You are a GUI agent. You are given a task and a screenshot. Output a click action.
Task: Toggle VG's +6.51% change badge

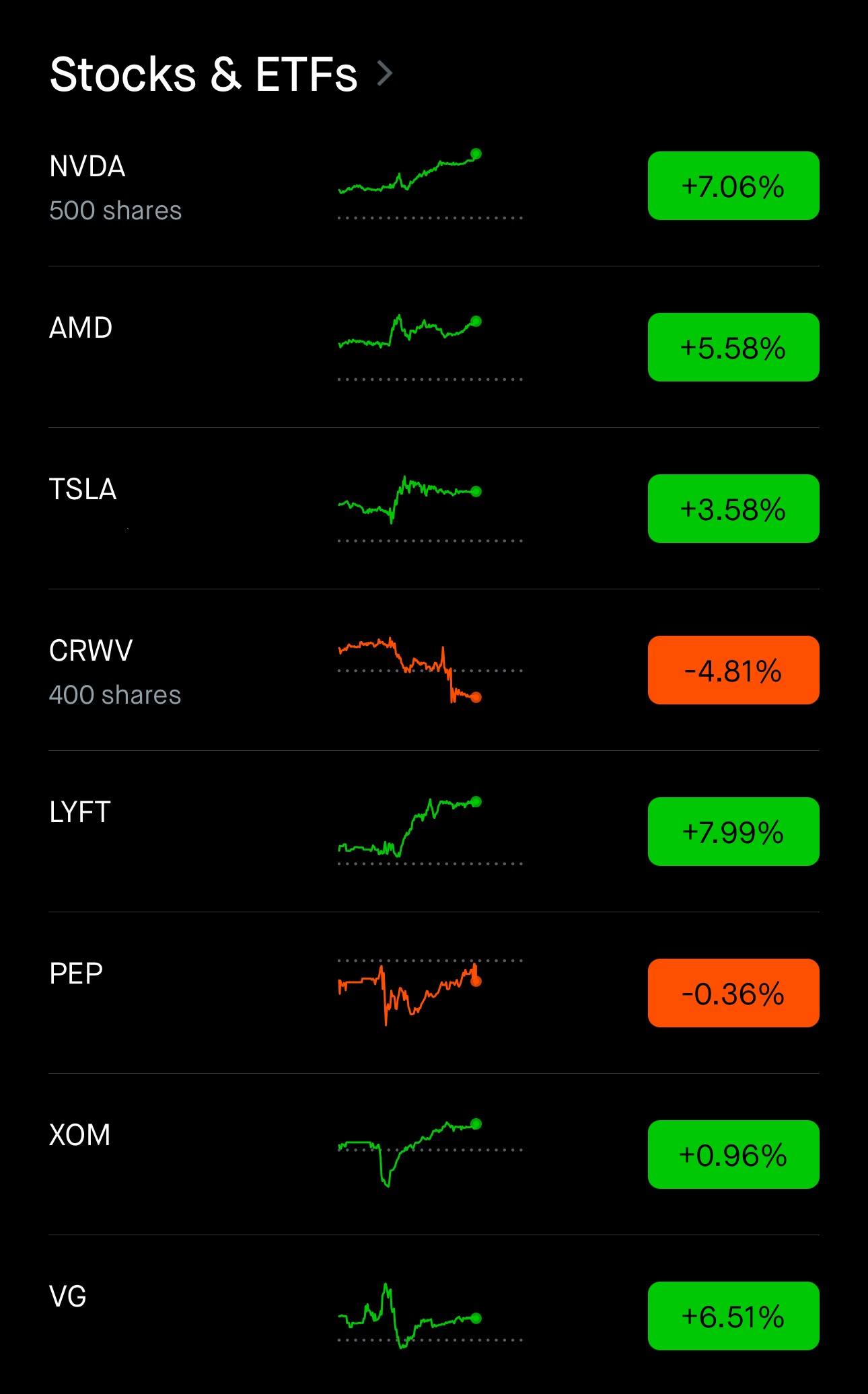733,1317
